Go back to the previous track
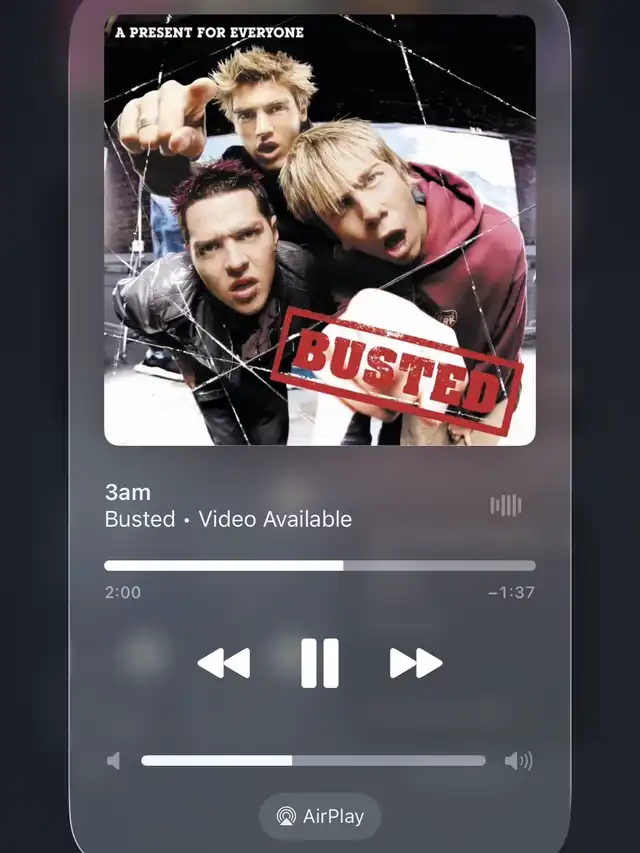 [x=223, y=663]
